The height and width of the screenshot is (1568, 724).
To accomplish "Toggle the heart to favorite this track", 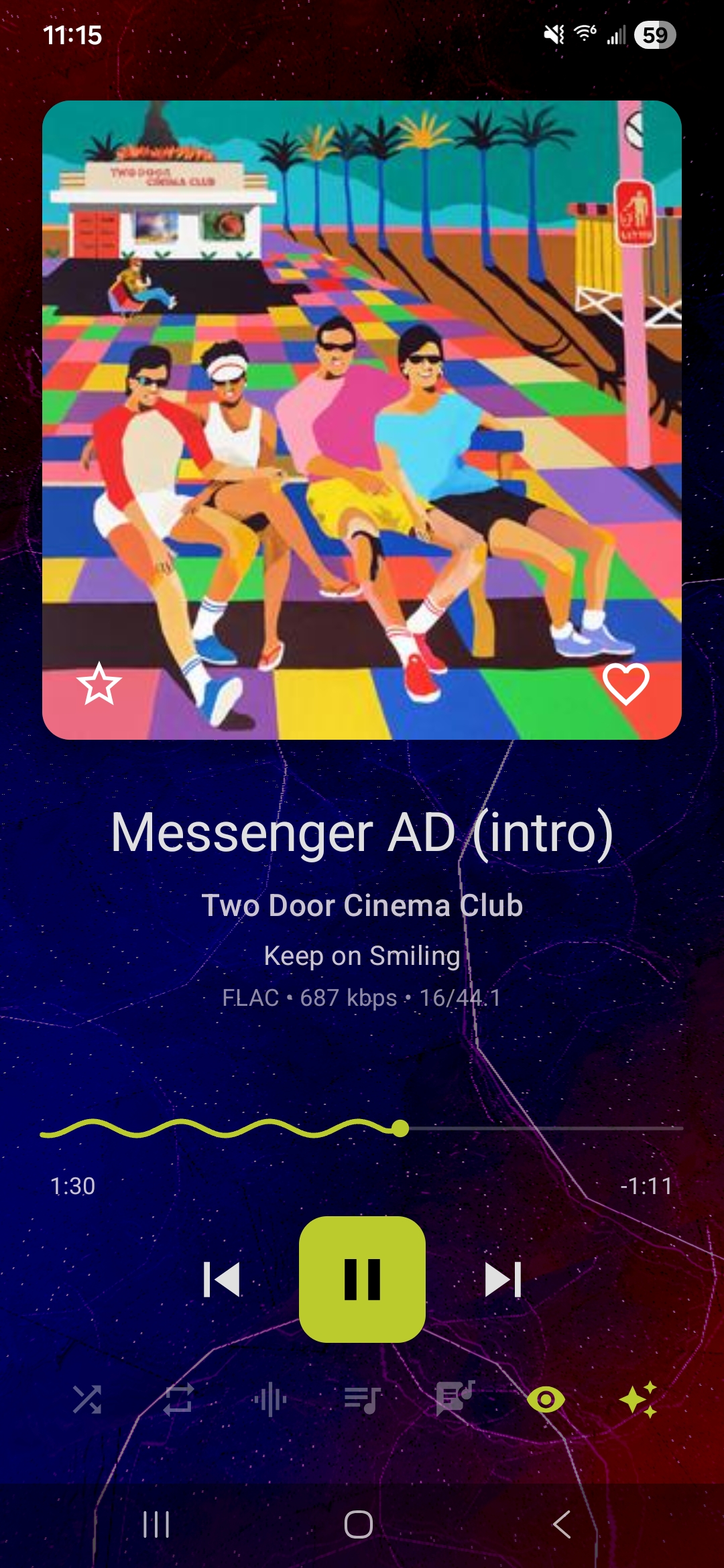I will coord(625,685).
